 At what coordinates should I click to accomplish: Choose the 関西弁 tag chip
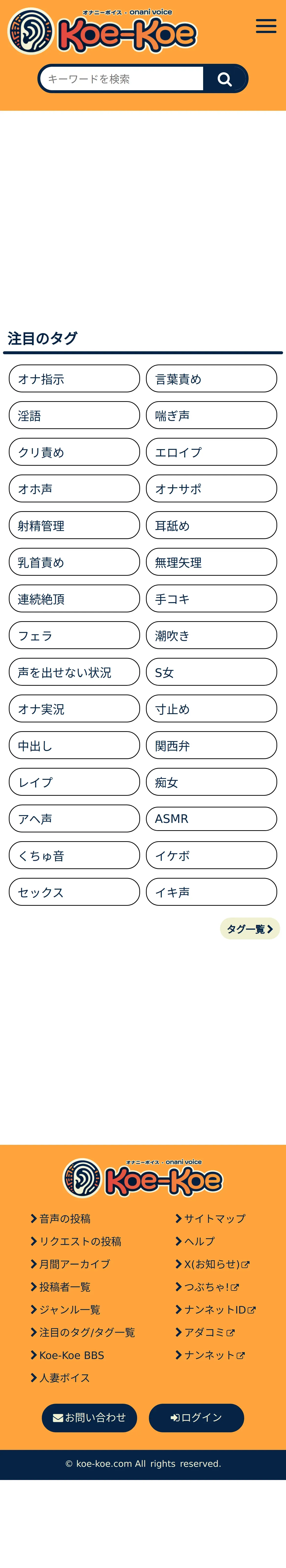click(x=211, y=746)
